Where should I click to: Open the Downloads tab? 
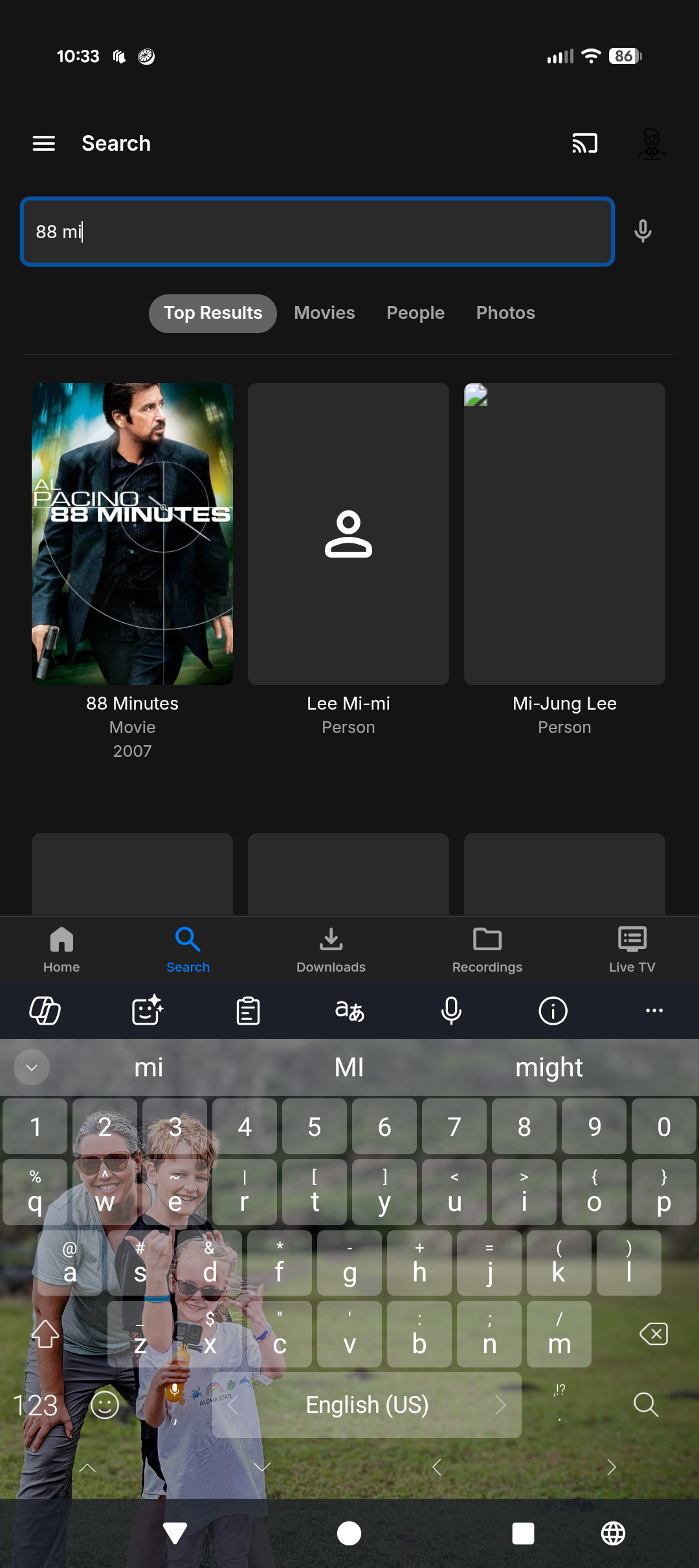(x=331, y=949)
